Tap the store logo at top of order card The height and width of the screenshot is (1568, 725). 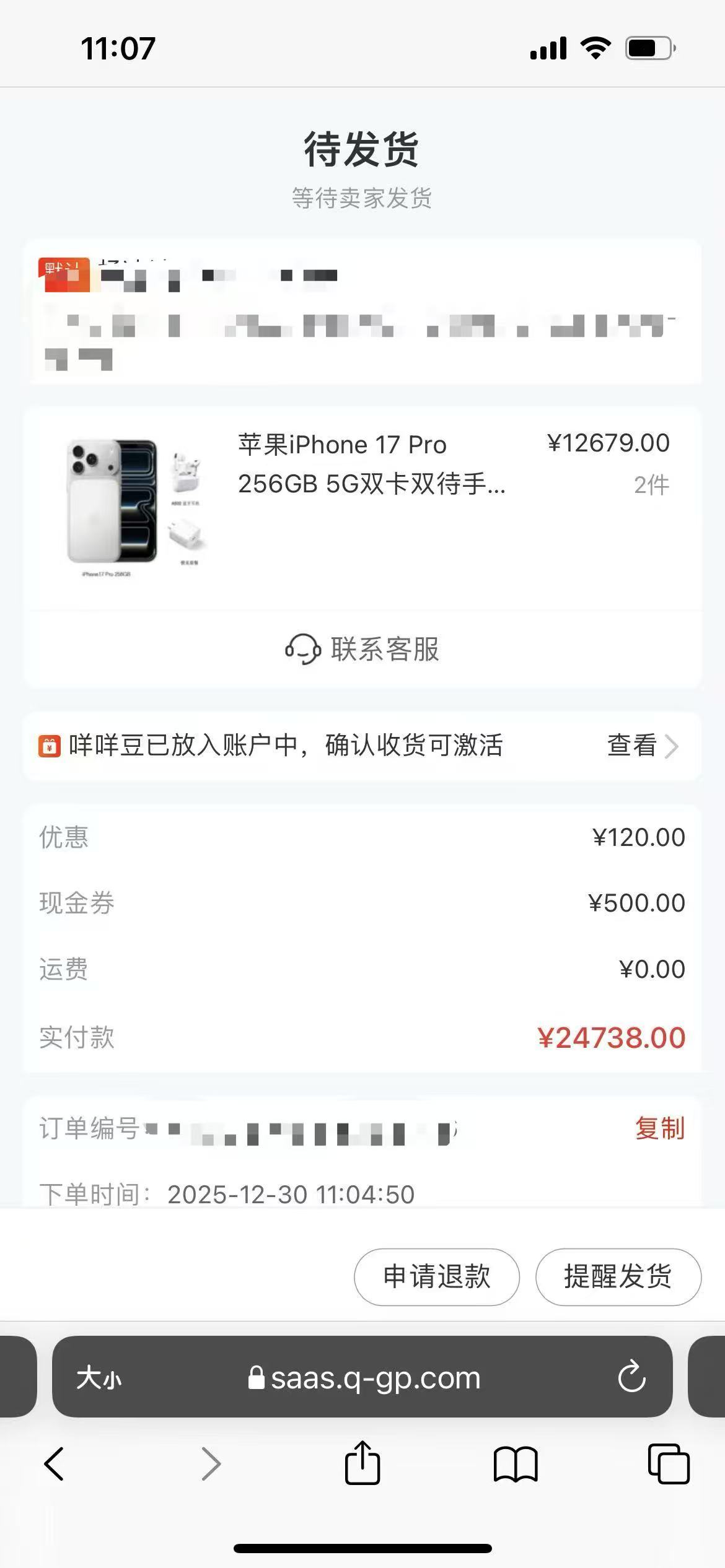(65, 272)
